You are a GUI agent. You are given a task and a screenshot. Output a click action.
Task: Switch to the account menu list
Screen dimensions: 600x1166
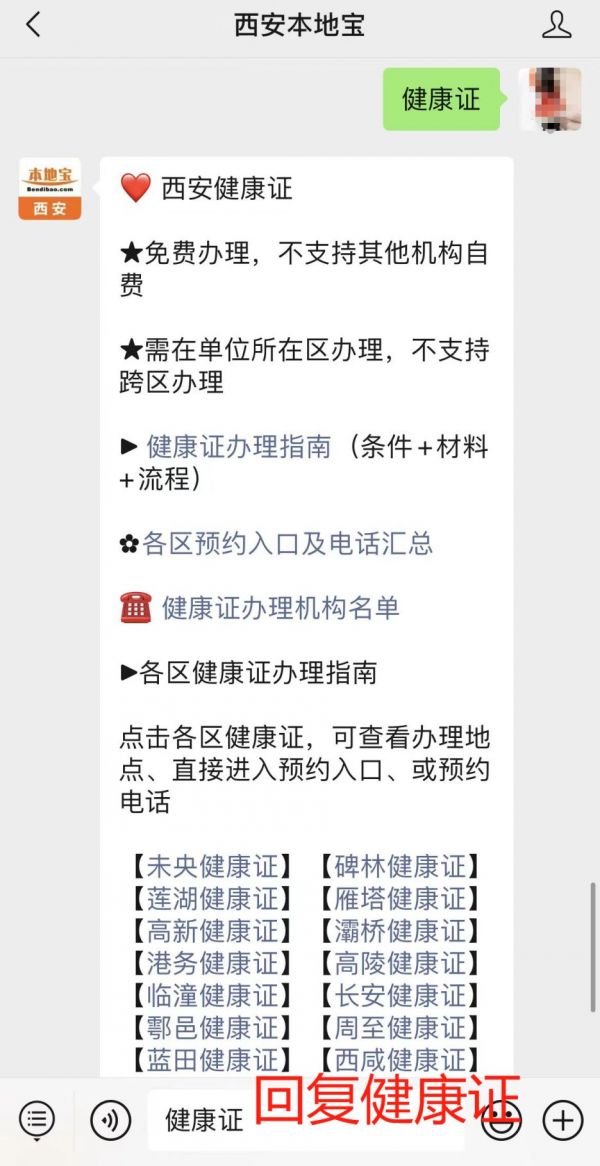(x=37, y=1120)
